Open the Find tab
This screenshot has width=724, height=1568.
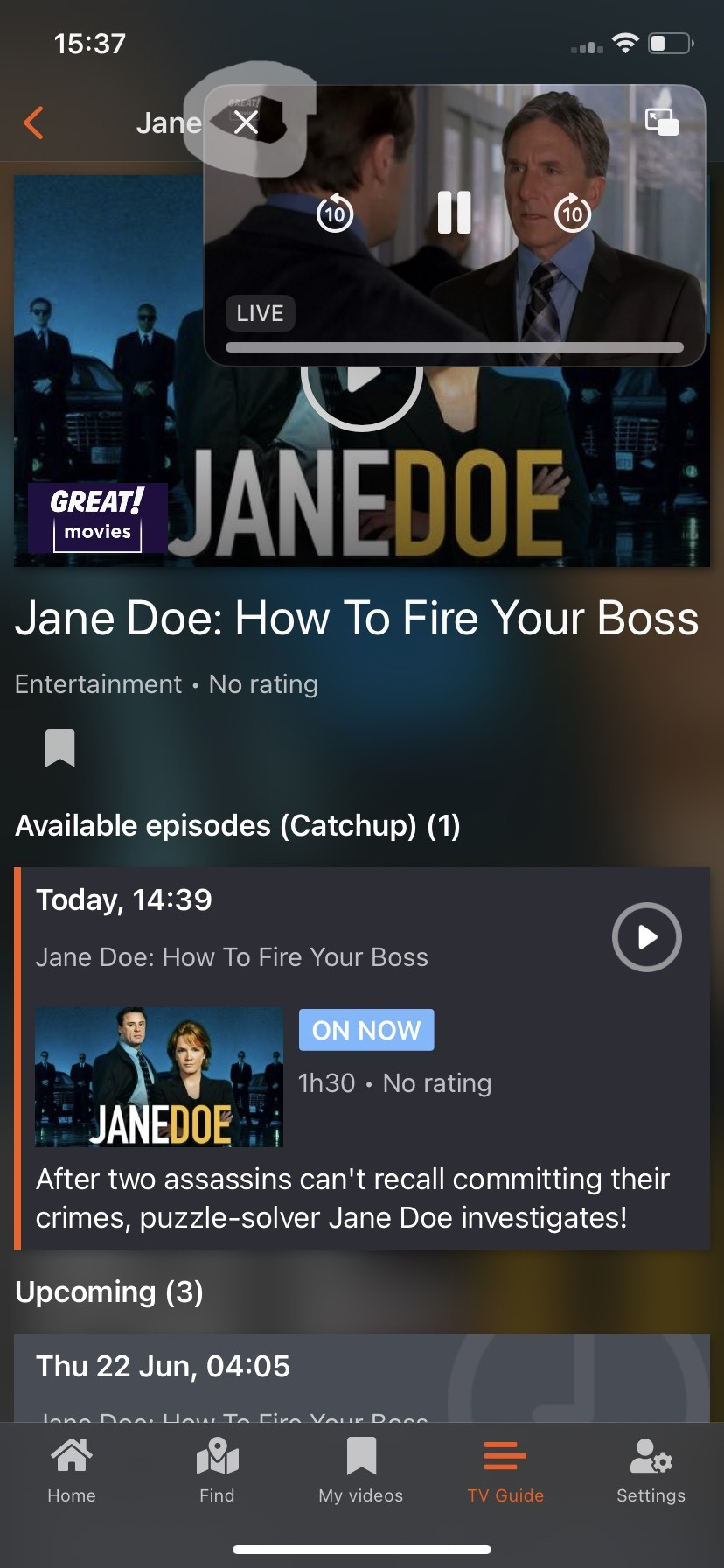pos(217,1472)
